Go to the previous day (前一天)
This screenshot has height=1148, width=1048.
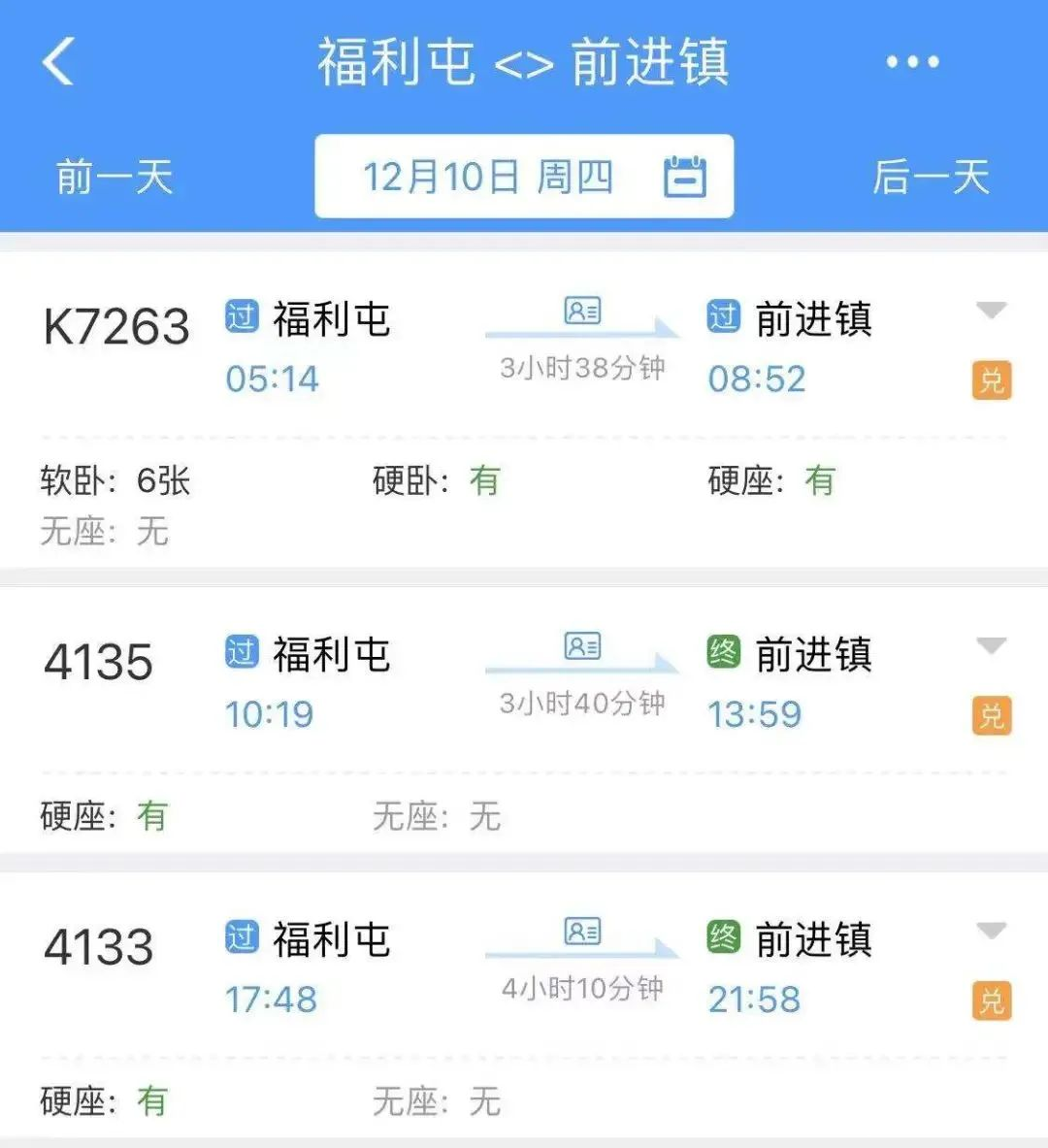point(114,178)
